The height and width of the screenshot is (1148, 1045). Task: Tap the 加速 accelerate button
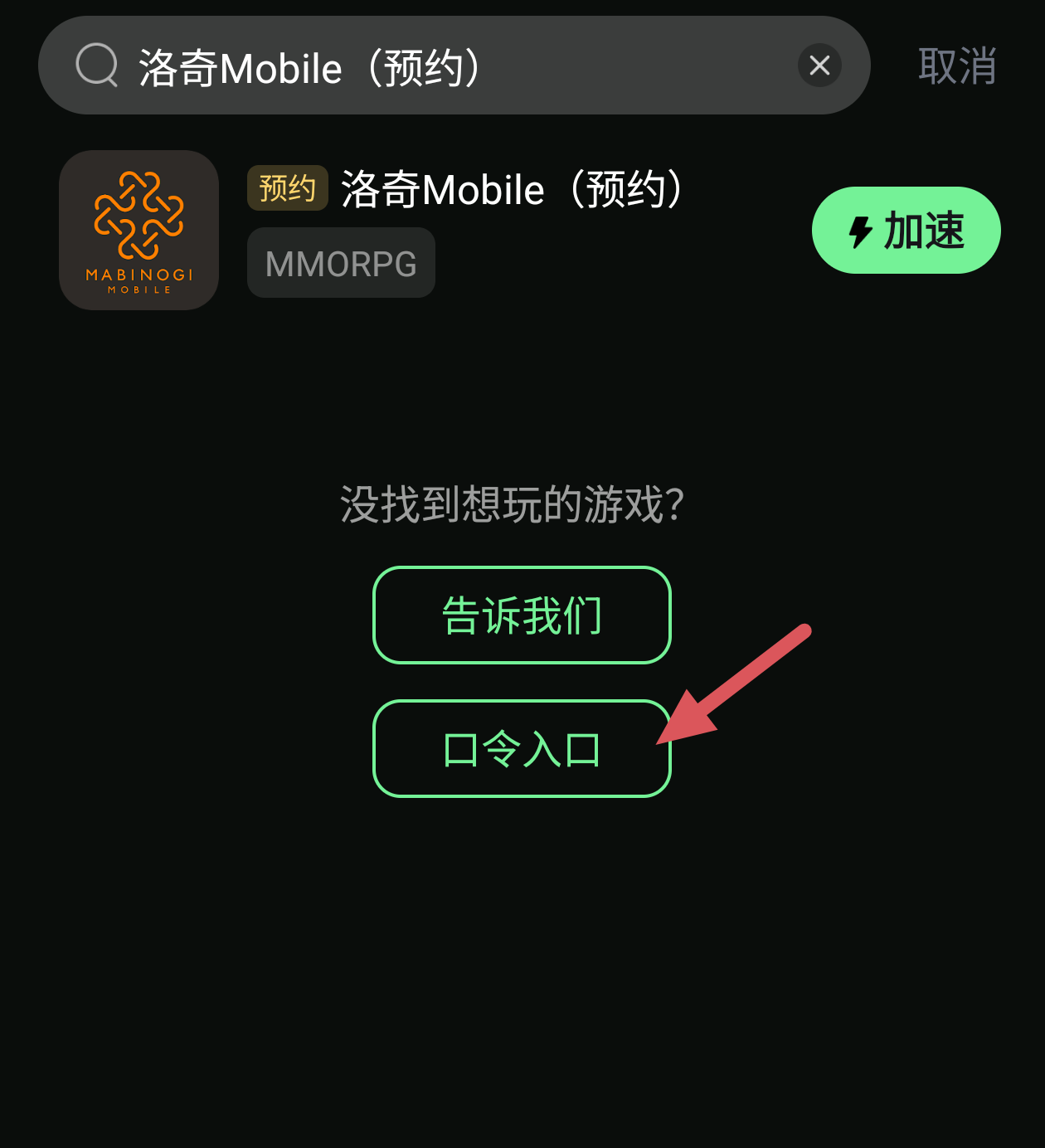click(x=906, y=231)
